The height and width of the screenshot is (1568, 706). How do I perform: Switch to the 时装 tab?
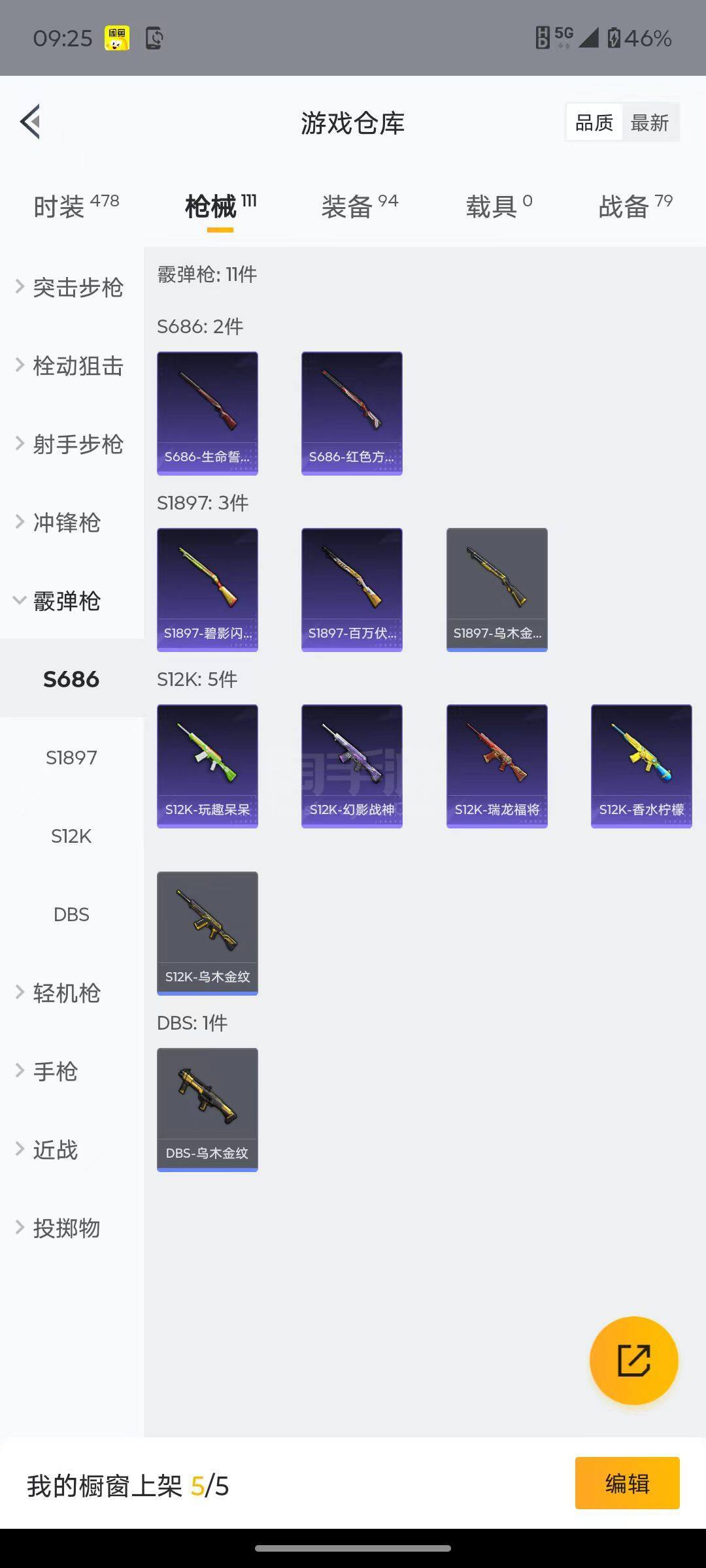coord(75,206)
